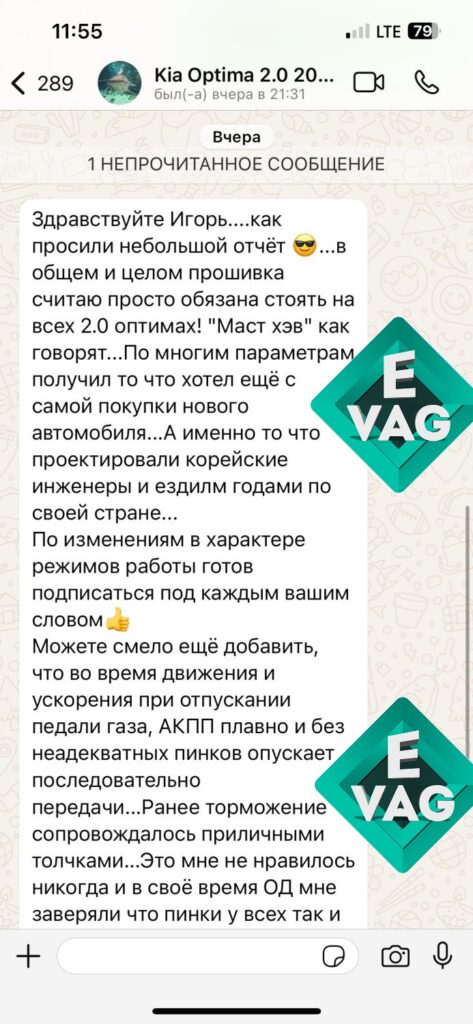Go back to the chat list

[42, 83]
